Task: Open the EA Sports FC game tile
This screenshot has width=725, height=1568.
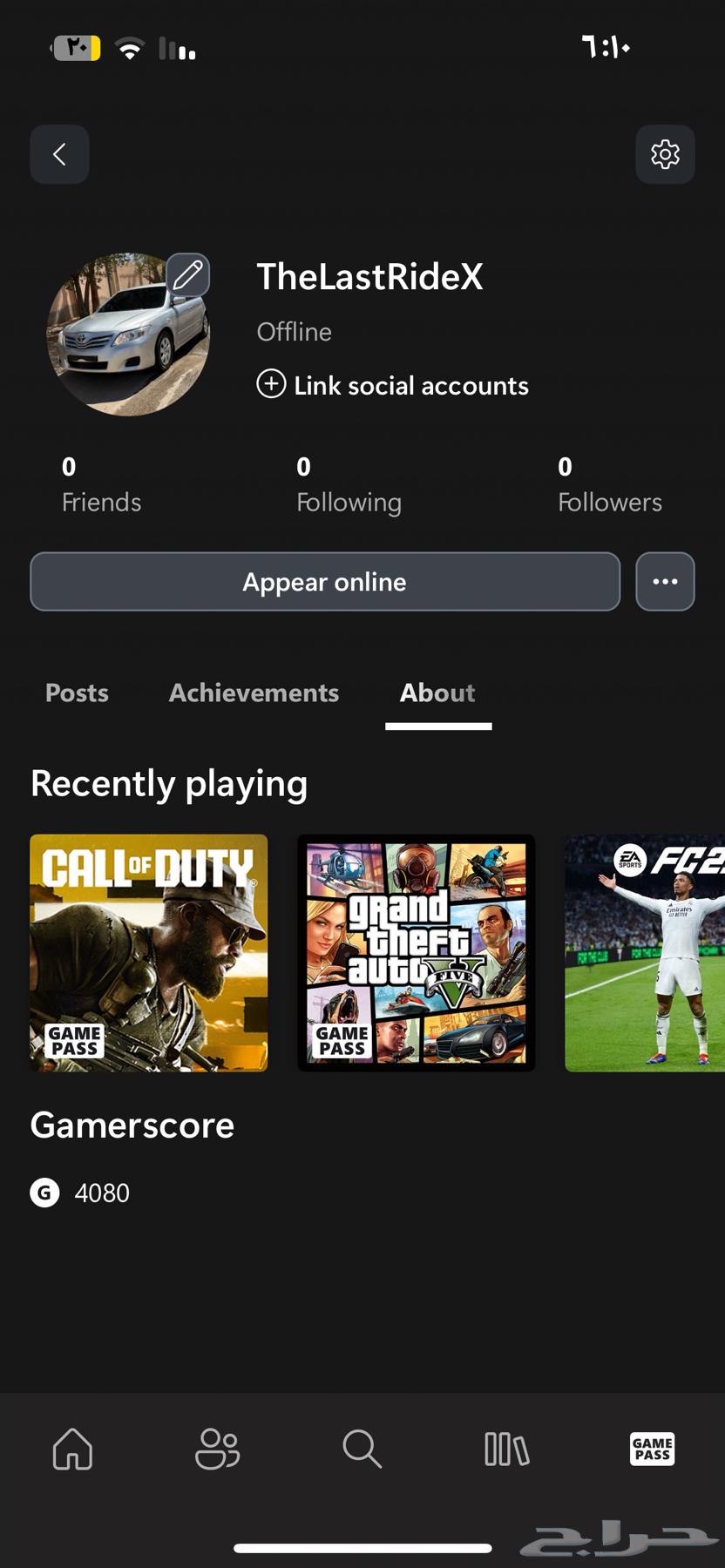Action: [x=645, y=953]
